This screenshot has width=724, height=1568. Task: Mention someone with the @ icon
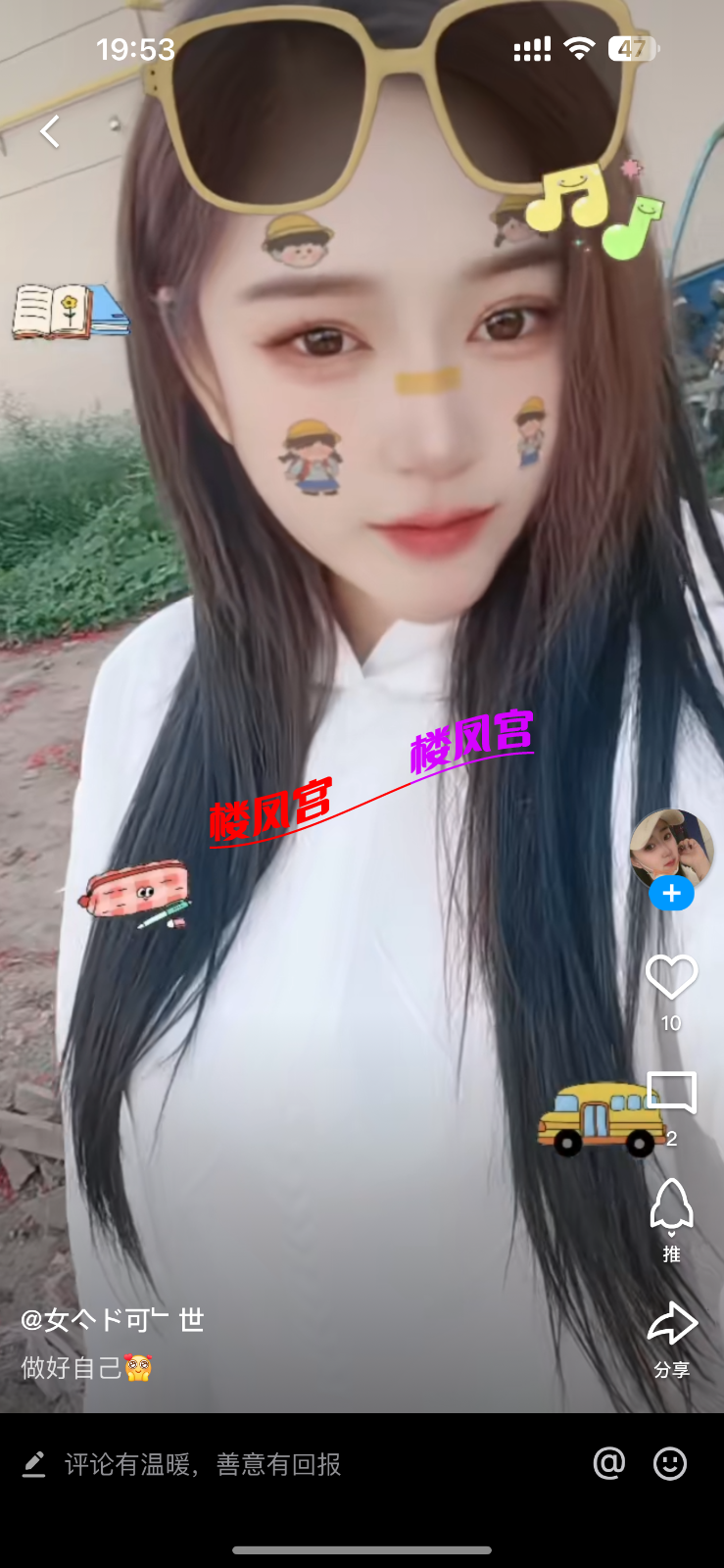pos(608,1463)
